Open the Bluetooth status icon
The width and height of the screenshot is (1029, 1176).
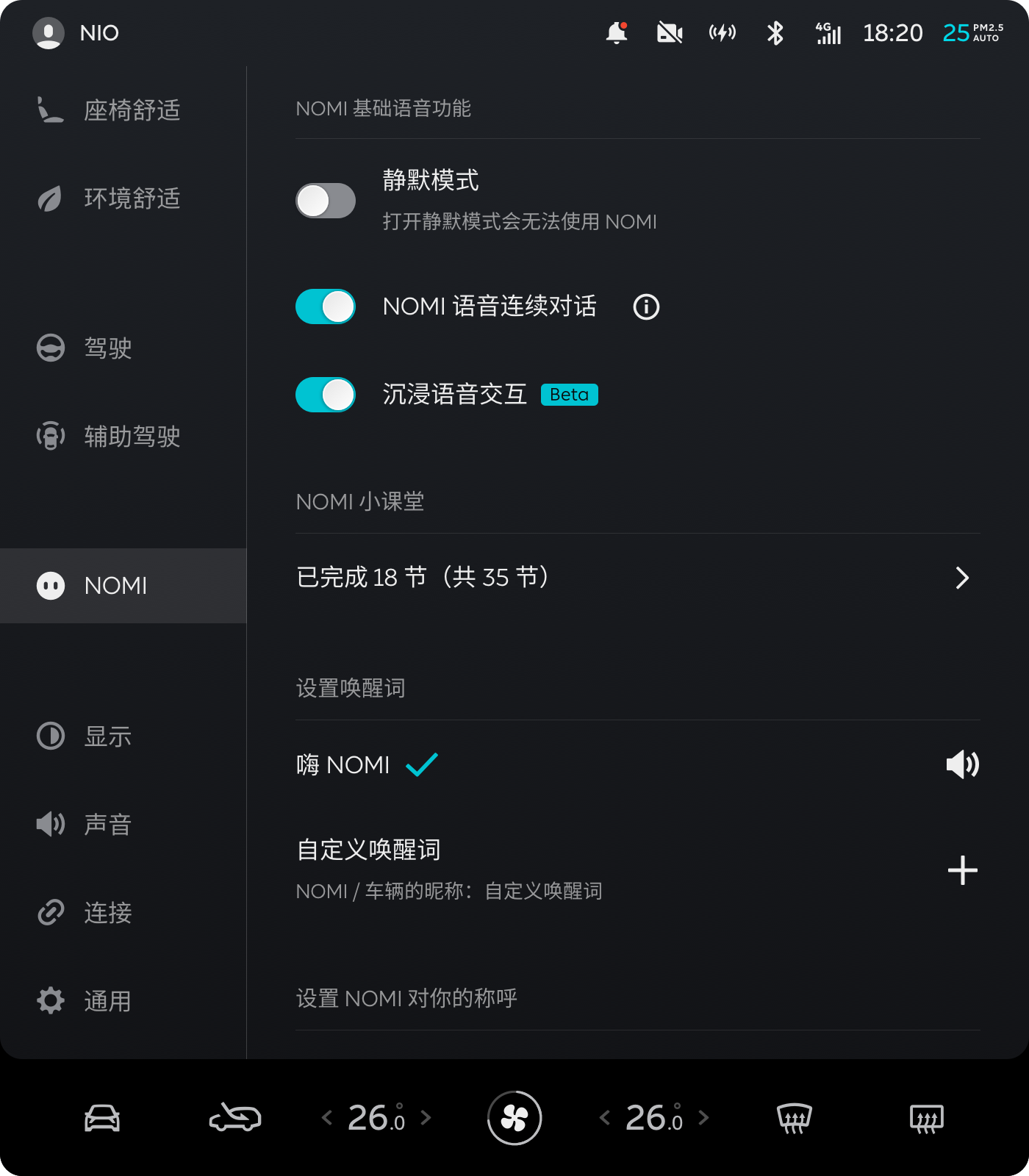pyautogui.click(x=774, y=33)
